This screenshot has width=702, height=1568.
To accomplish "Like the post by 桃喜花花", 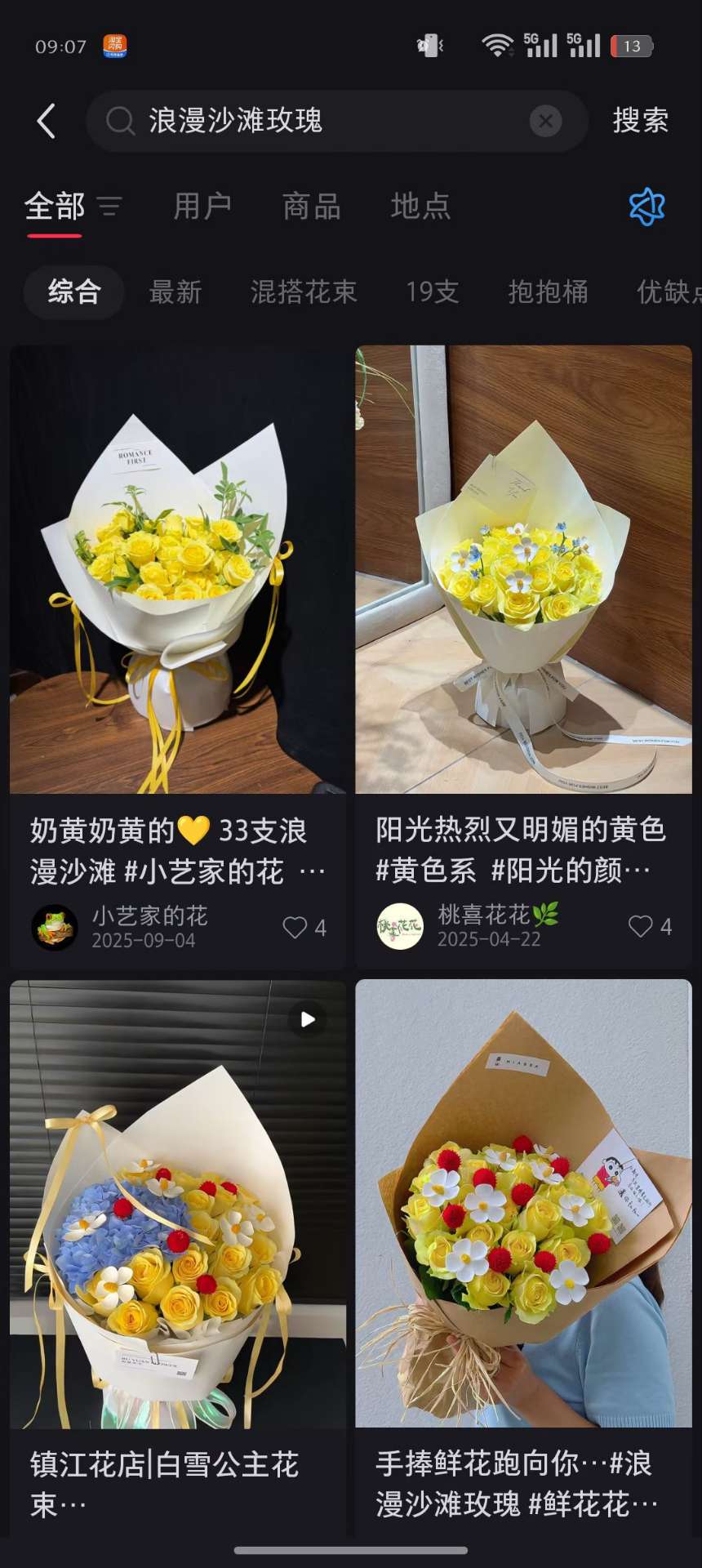I will pos(641,926).
